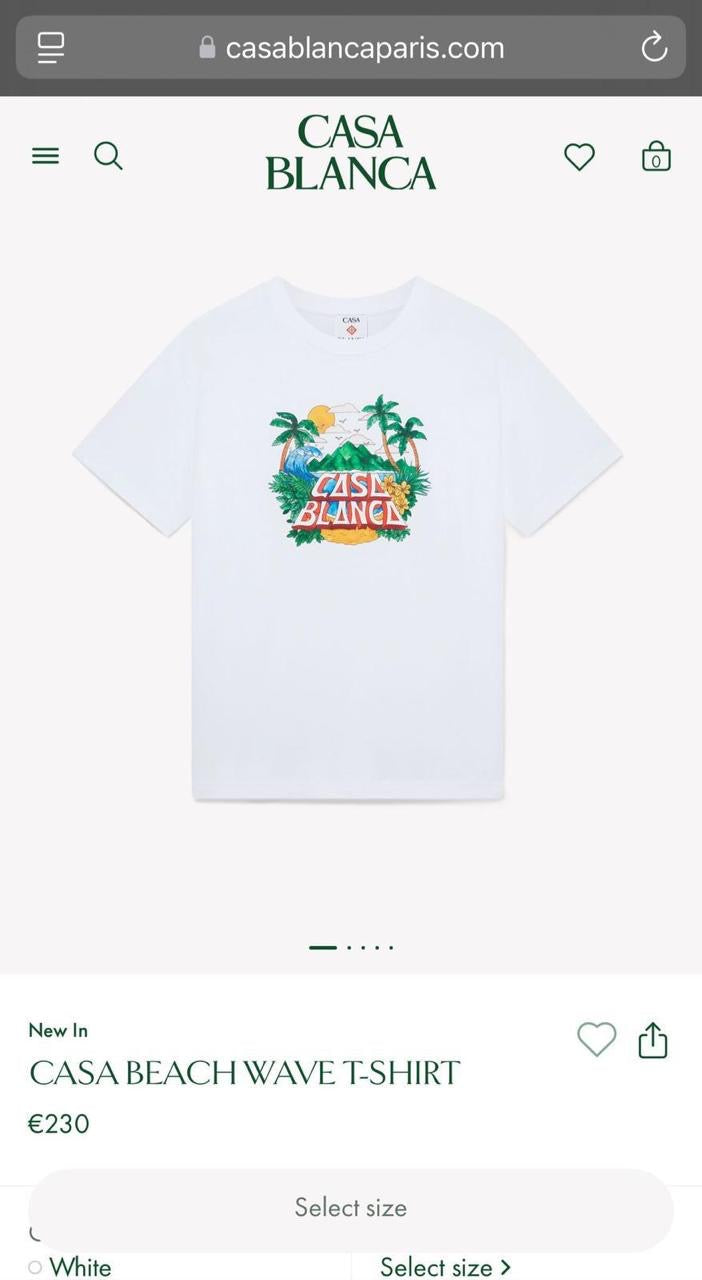The width and height of the screenshot is (702, 1280).
Task: Share this T-shirt product
Action: pyautogui.click(x=653, y=1040)
